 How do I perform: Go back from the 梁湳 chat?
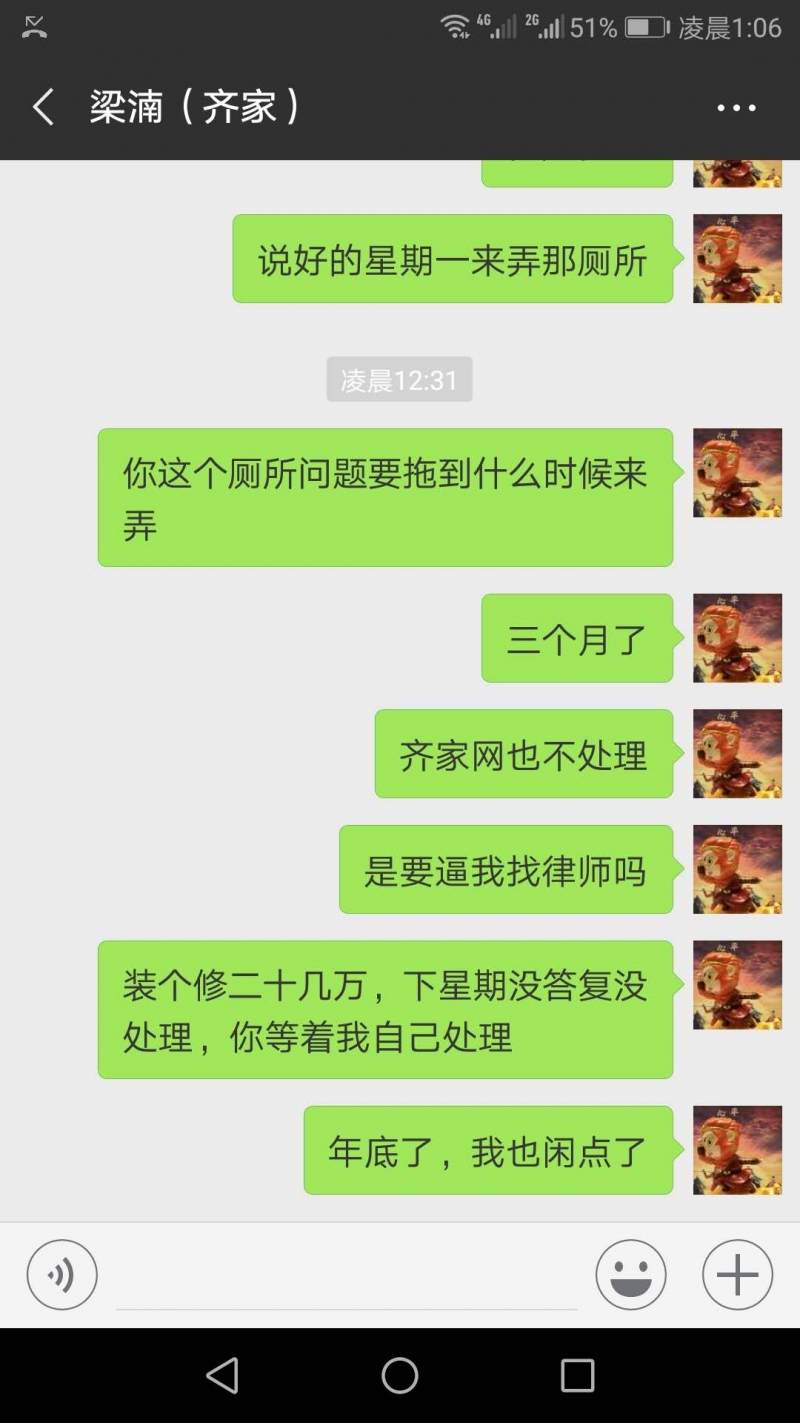43,107
